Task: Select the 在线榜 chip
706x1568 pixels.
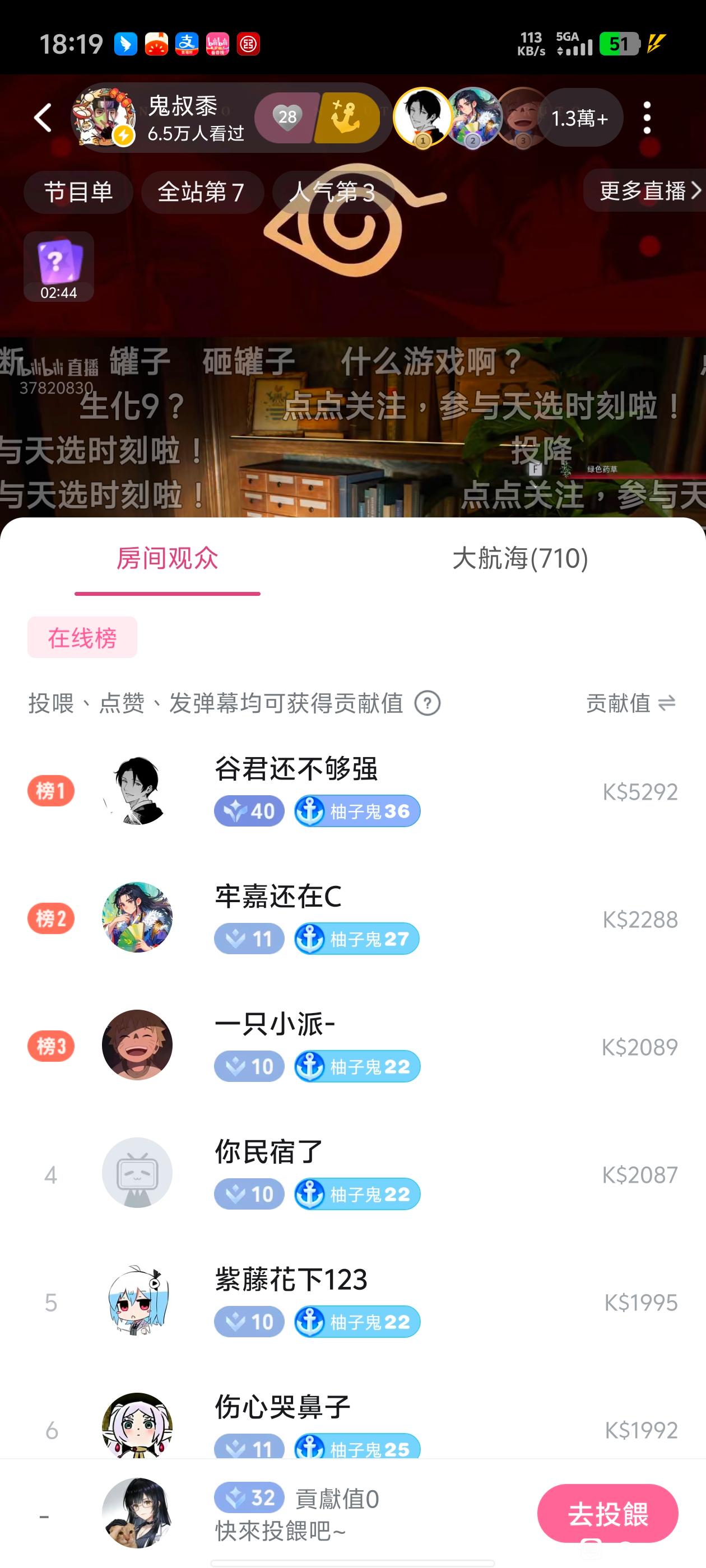Action: 82,637
